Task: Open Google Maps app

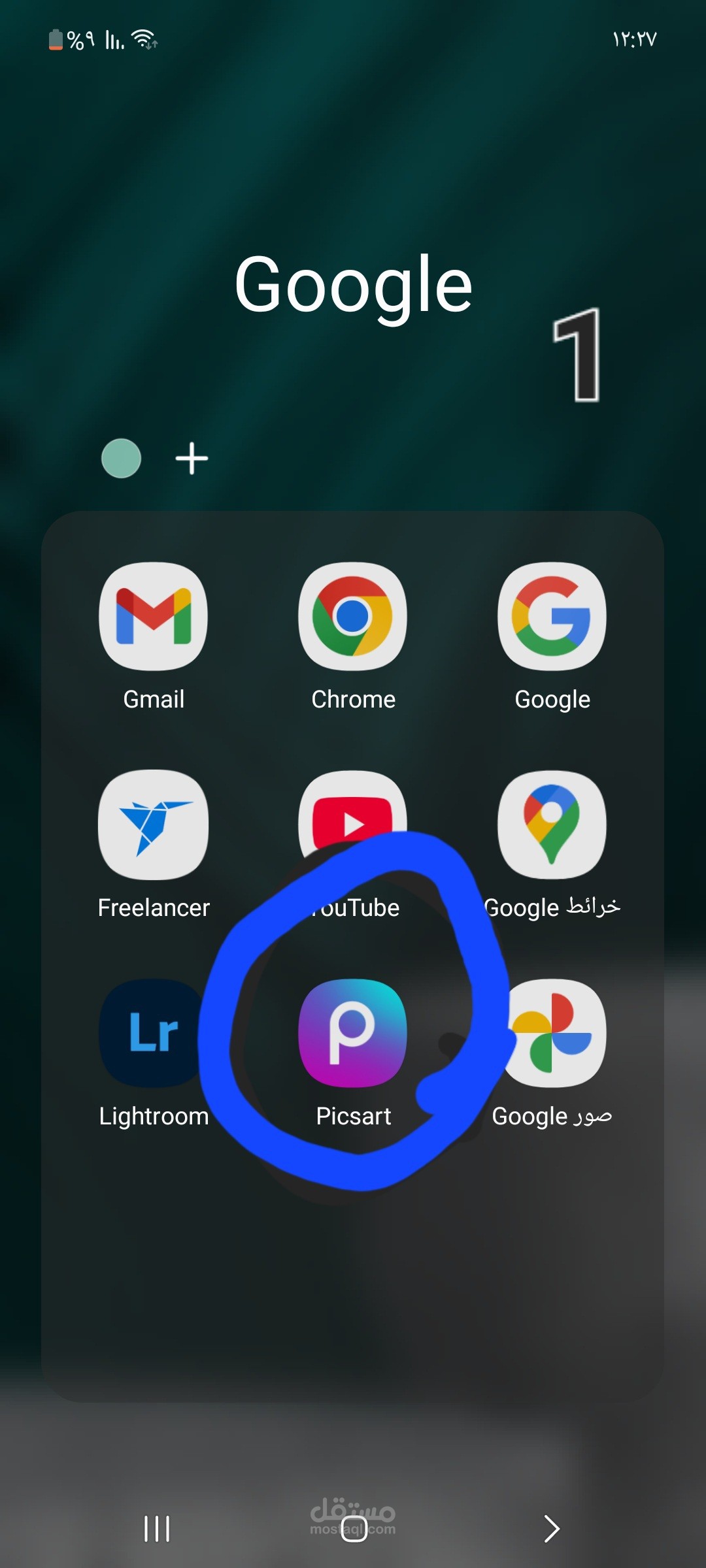Action: click(552, 825)
